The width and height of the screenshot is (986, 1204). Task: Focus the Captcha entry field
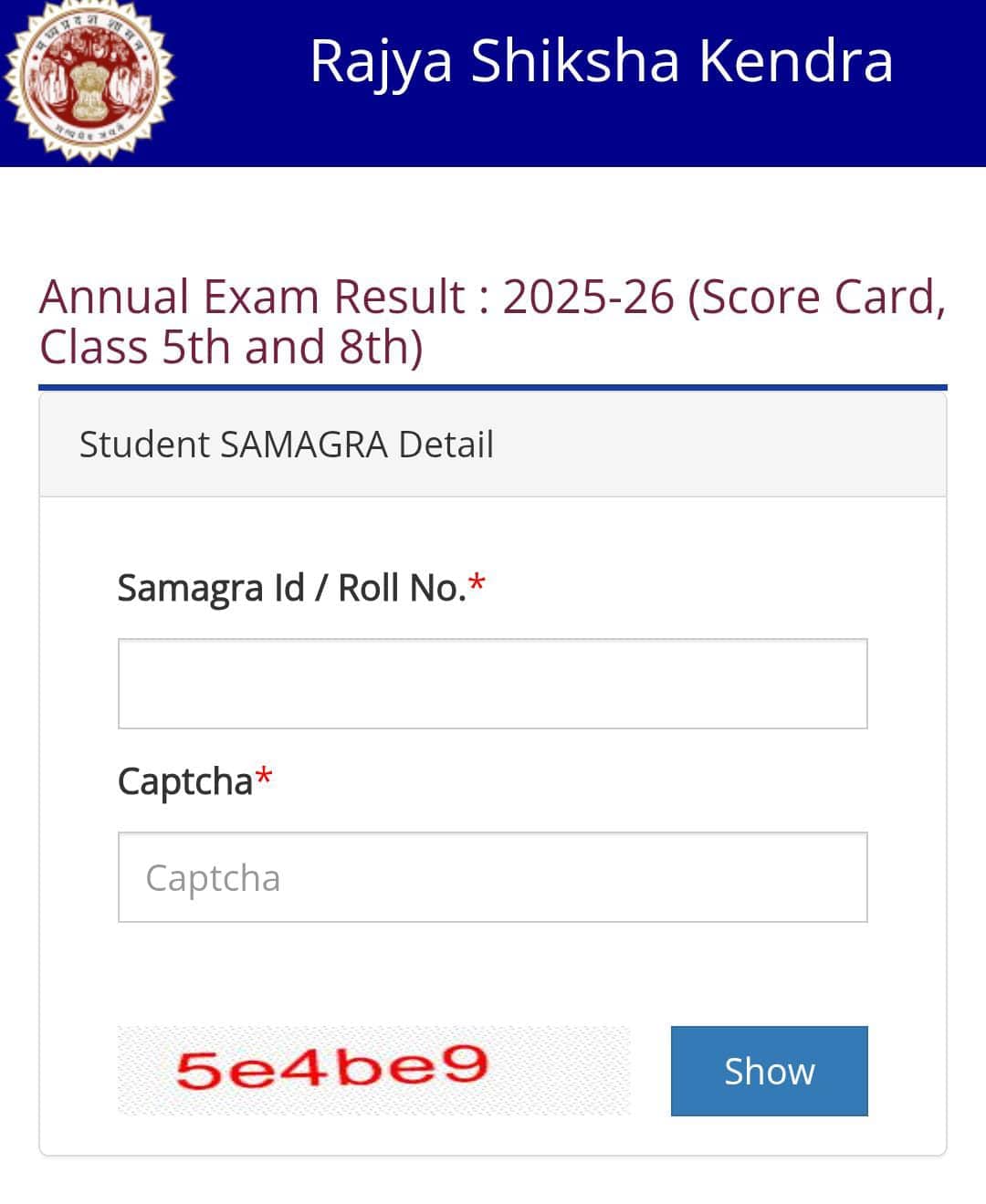coord(492,876)
